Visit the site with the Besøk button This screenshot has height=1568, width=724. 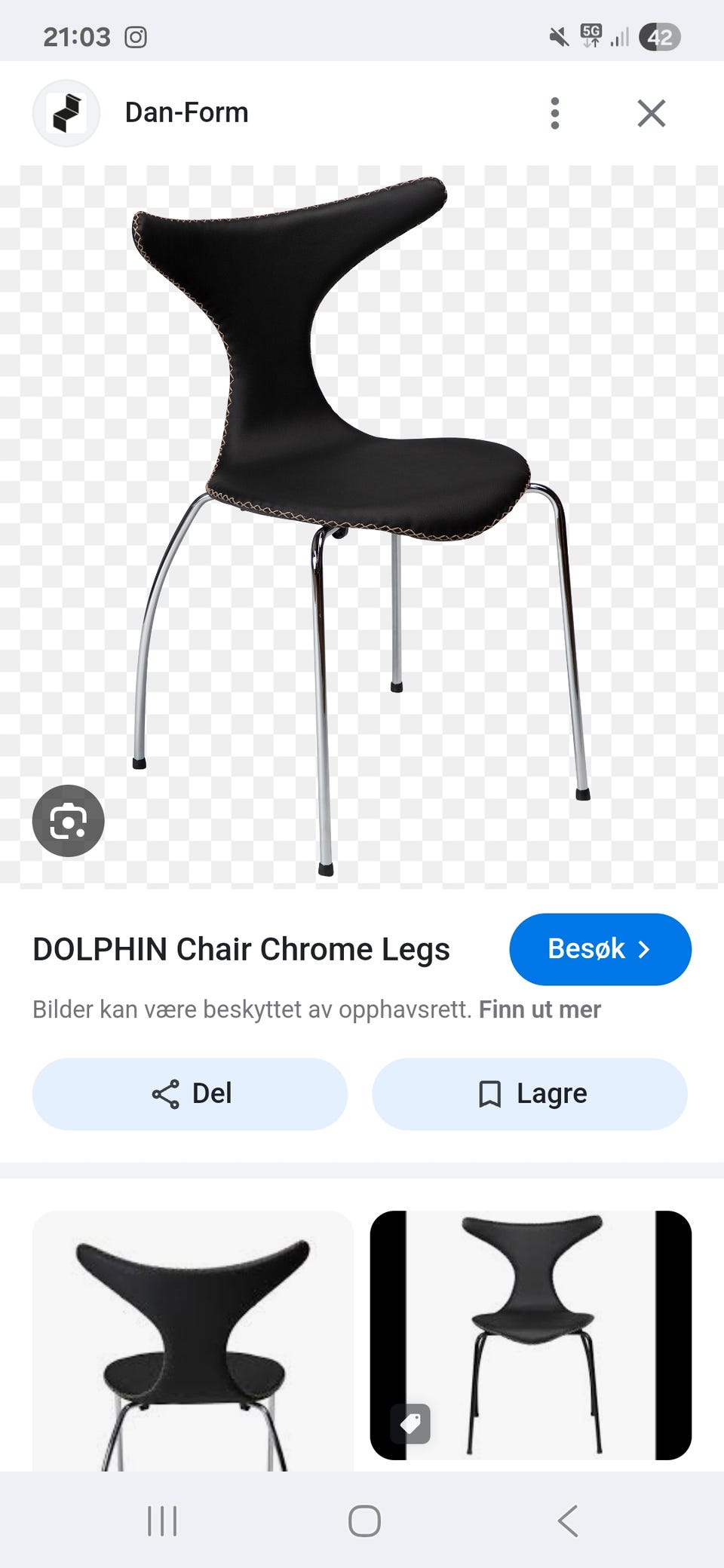click(x=600, y=949)
